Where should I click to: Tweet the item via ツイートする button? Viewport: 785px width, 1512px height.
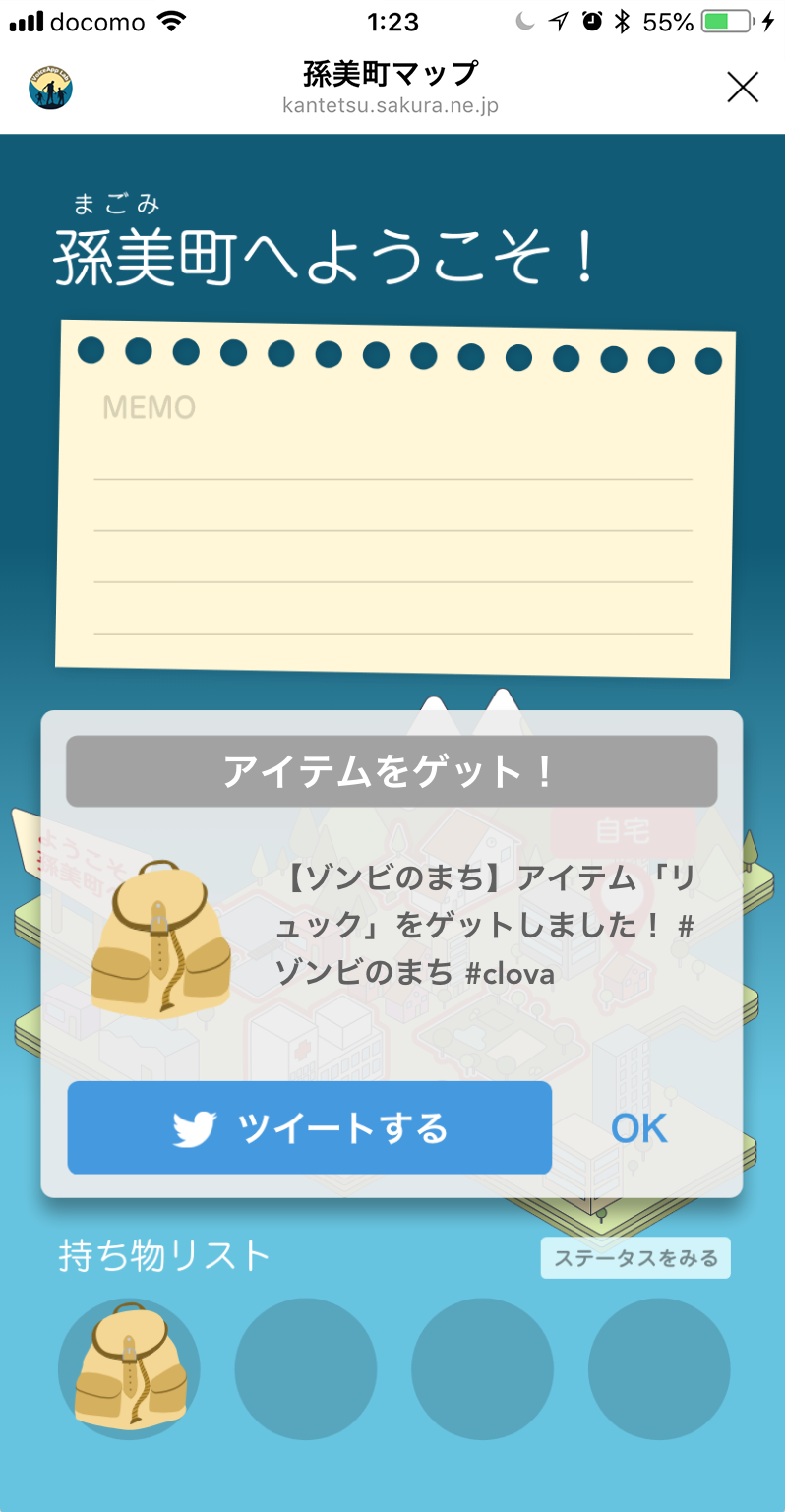pyautogui.click(x=309, y=1127)
